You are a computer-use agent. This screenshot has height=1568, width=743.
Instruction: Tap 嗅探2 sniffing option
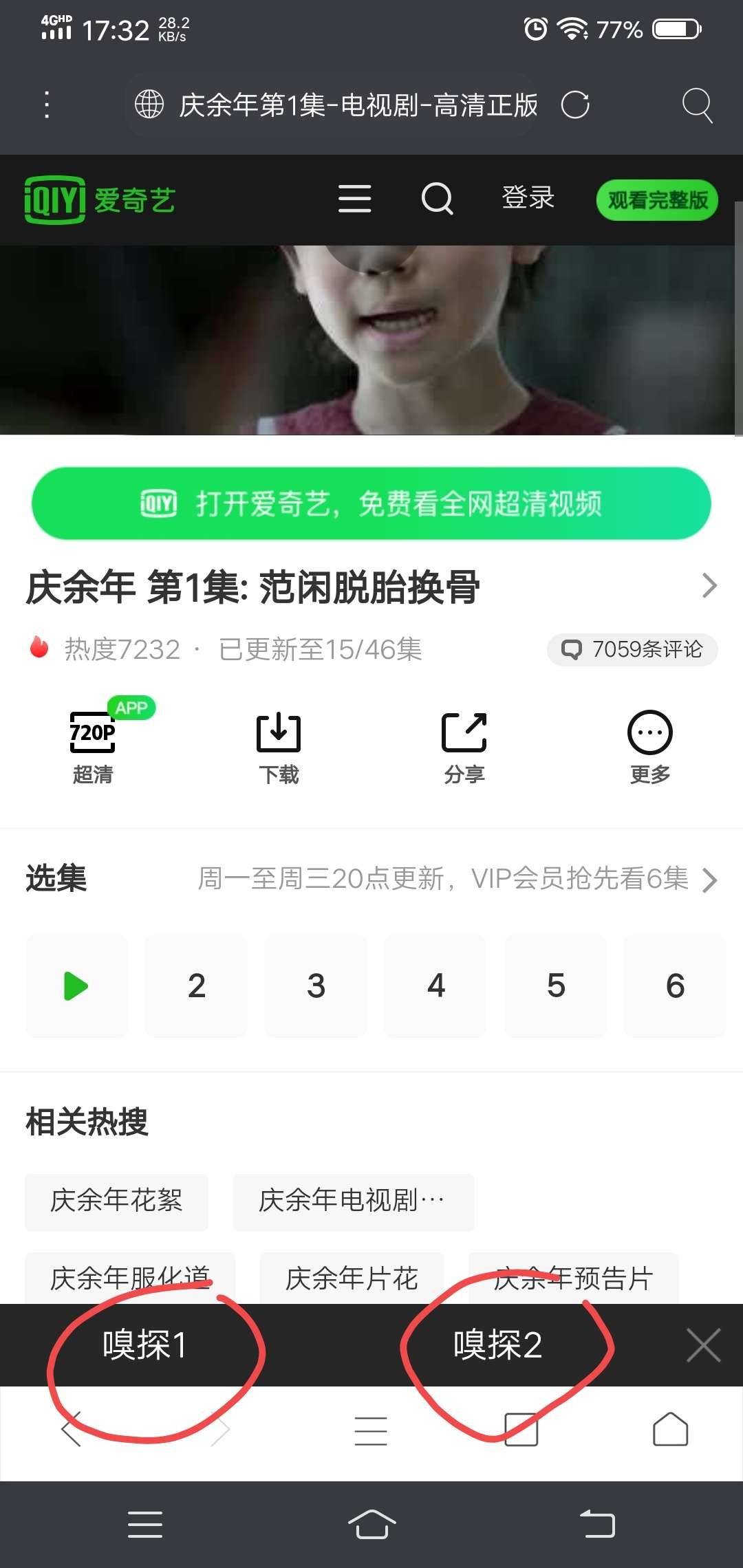497,1345
